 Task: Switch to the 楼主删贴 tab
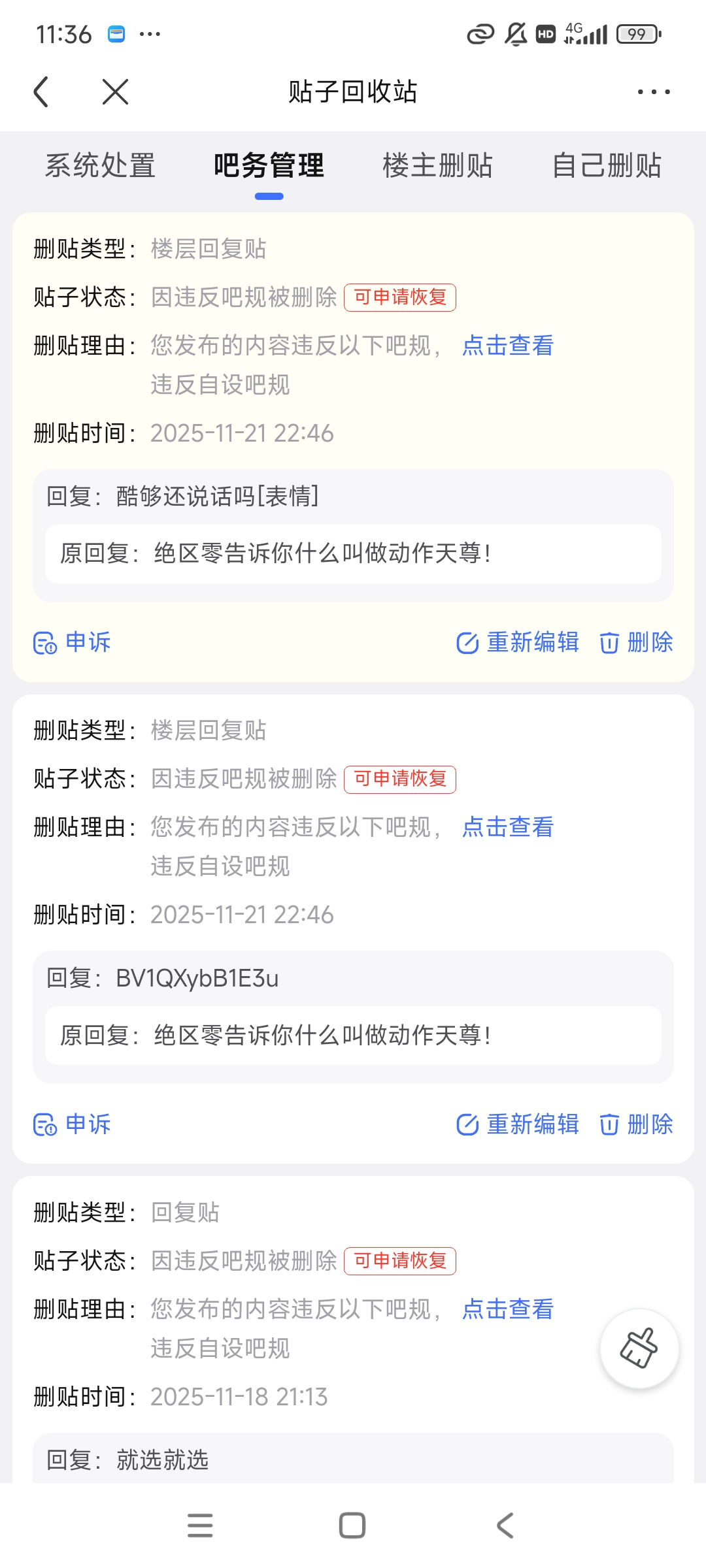pyautogui.click(x=437, y=165)
